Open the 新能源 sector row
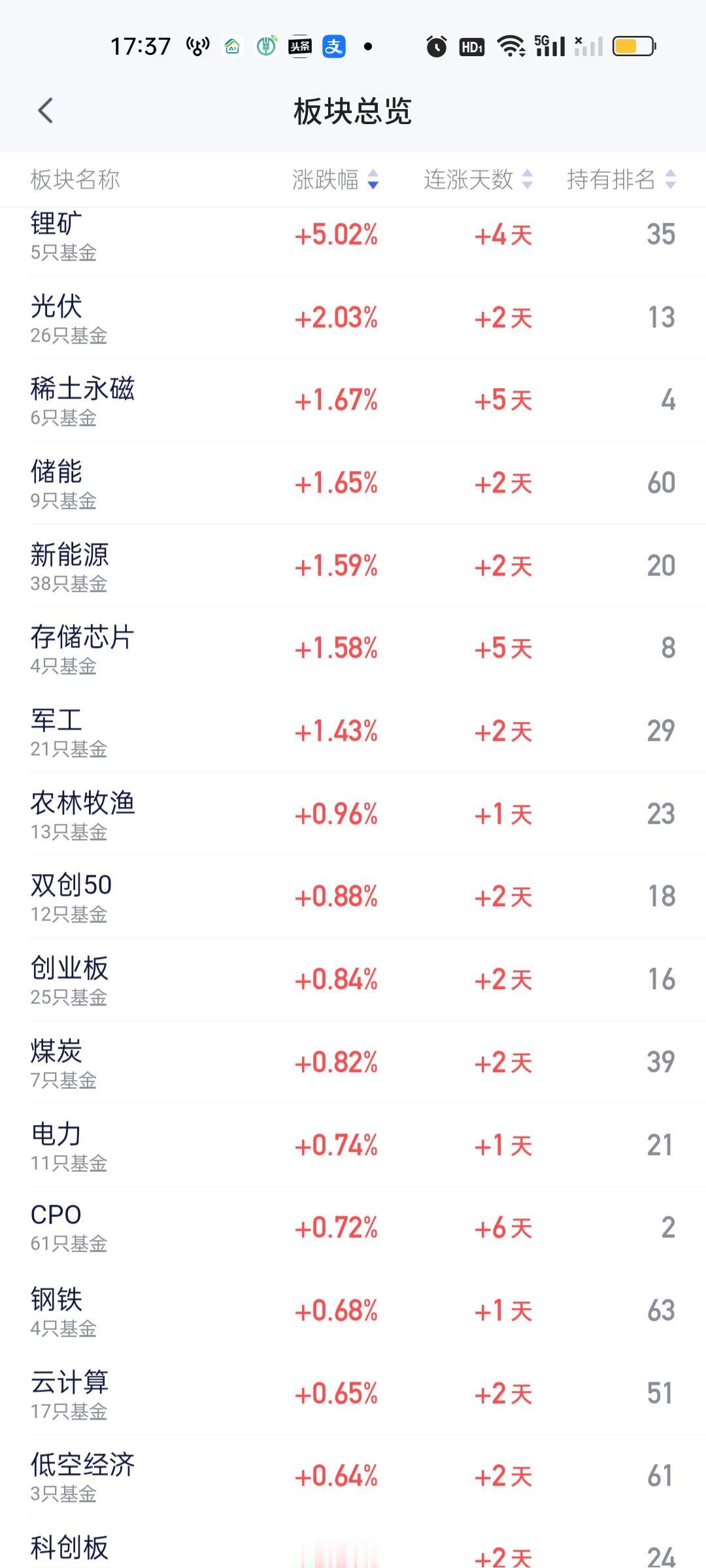This screenshot has height=1568, width=706. [353, 566]
